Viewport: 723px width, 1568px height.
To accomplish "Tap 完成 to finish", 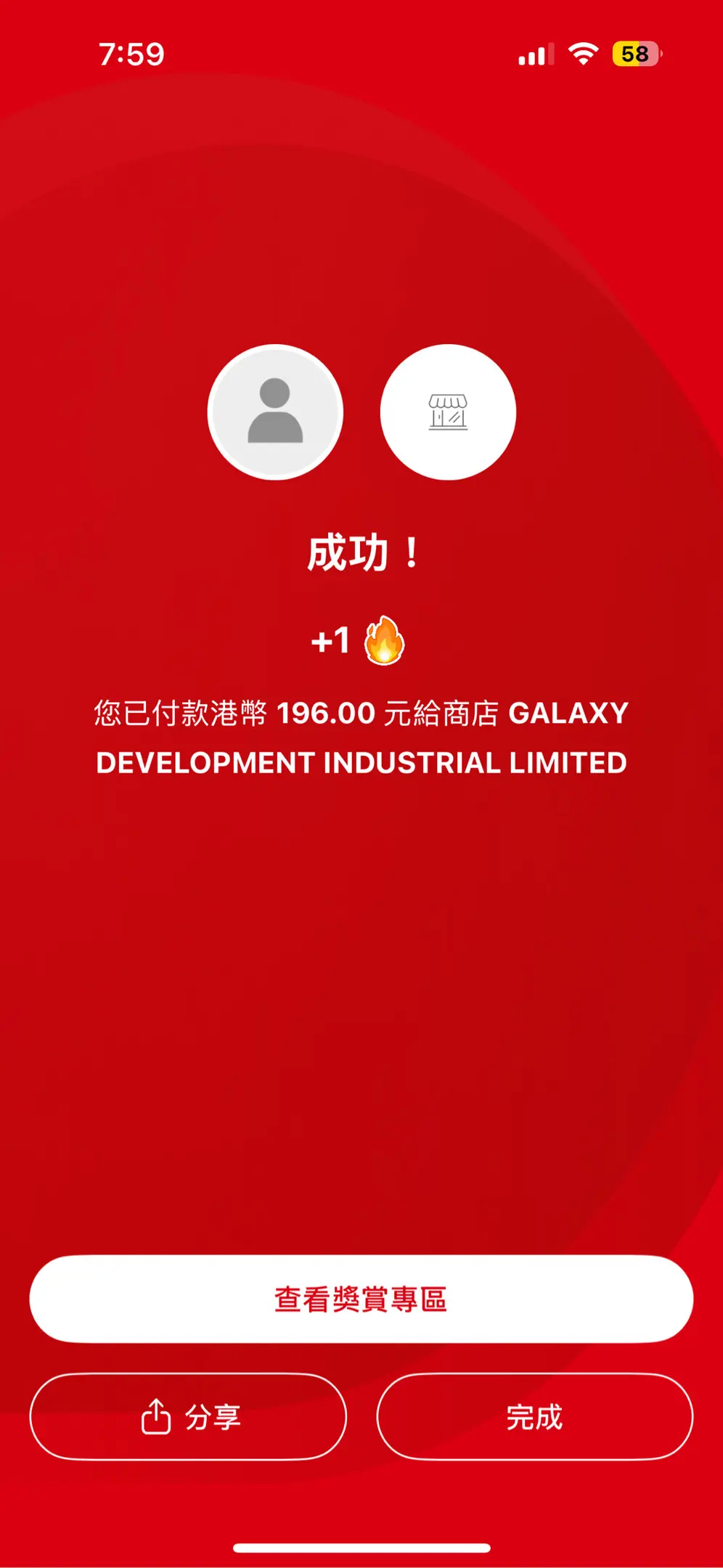I will tap(534, 1416).
